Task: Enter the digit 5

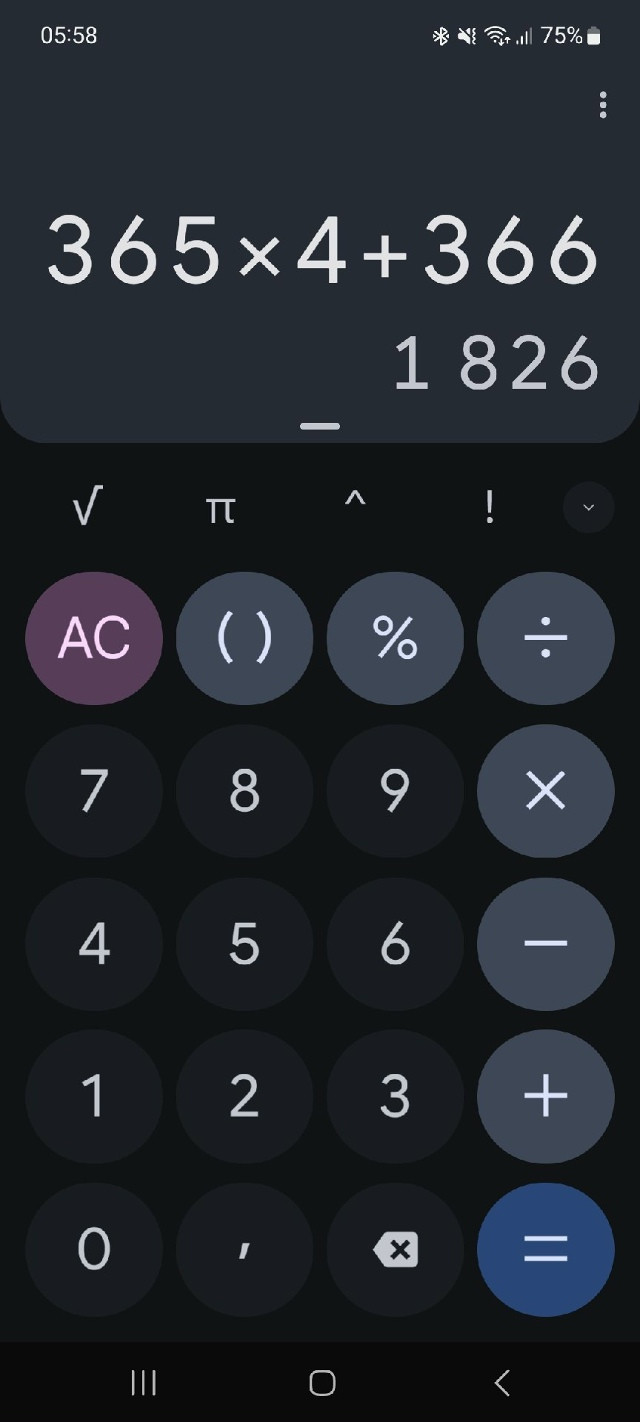Action: tap(244, 943)
